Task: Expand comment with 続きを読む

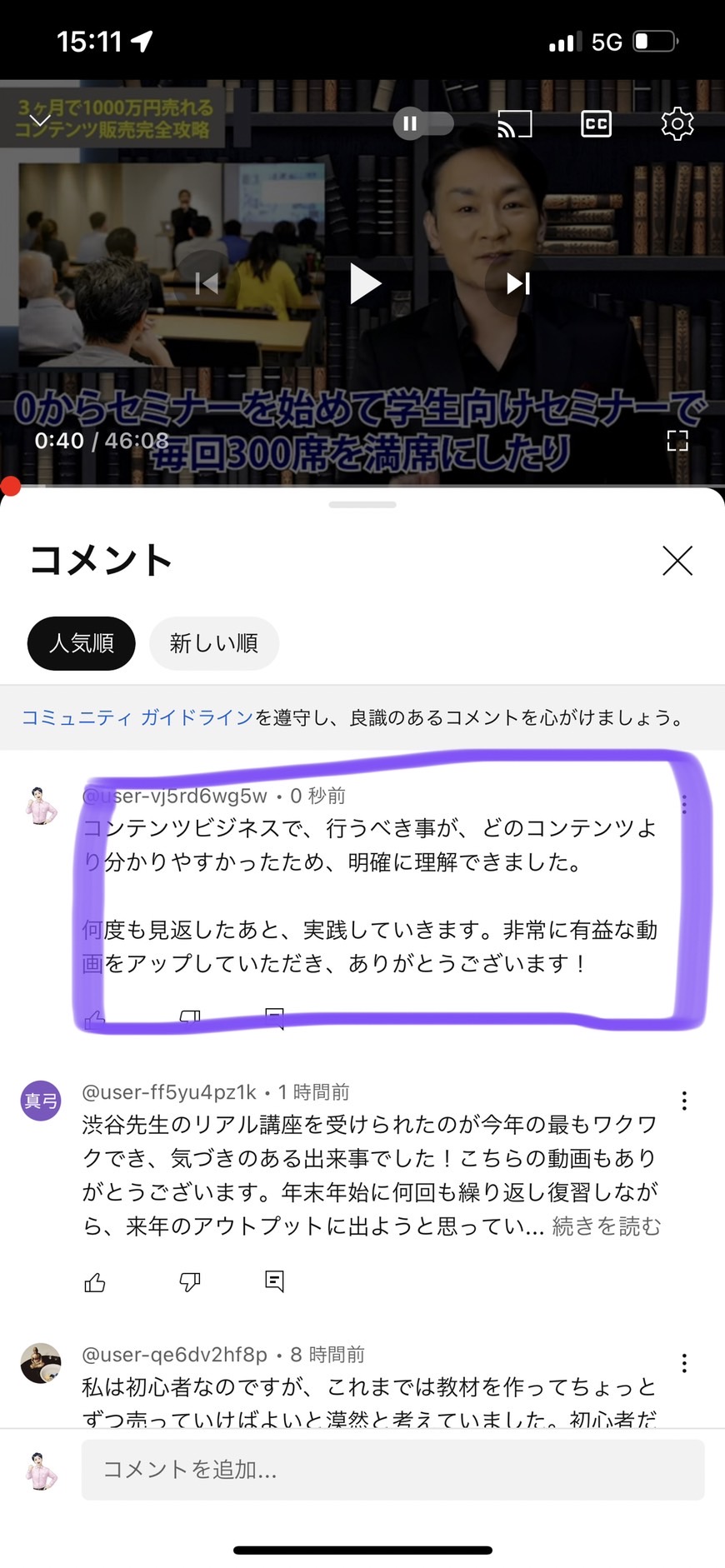Action: [607, 1226]
